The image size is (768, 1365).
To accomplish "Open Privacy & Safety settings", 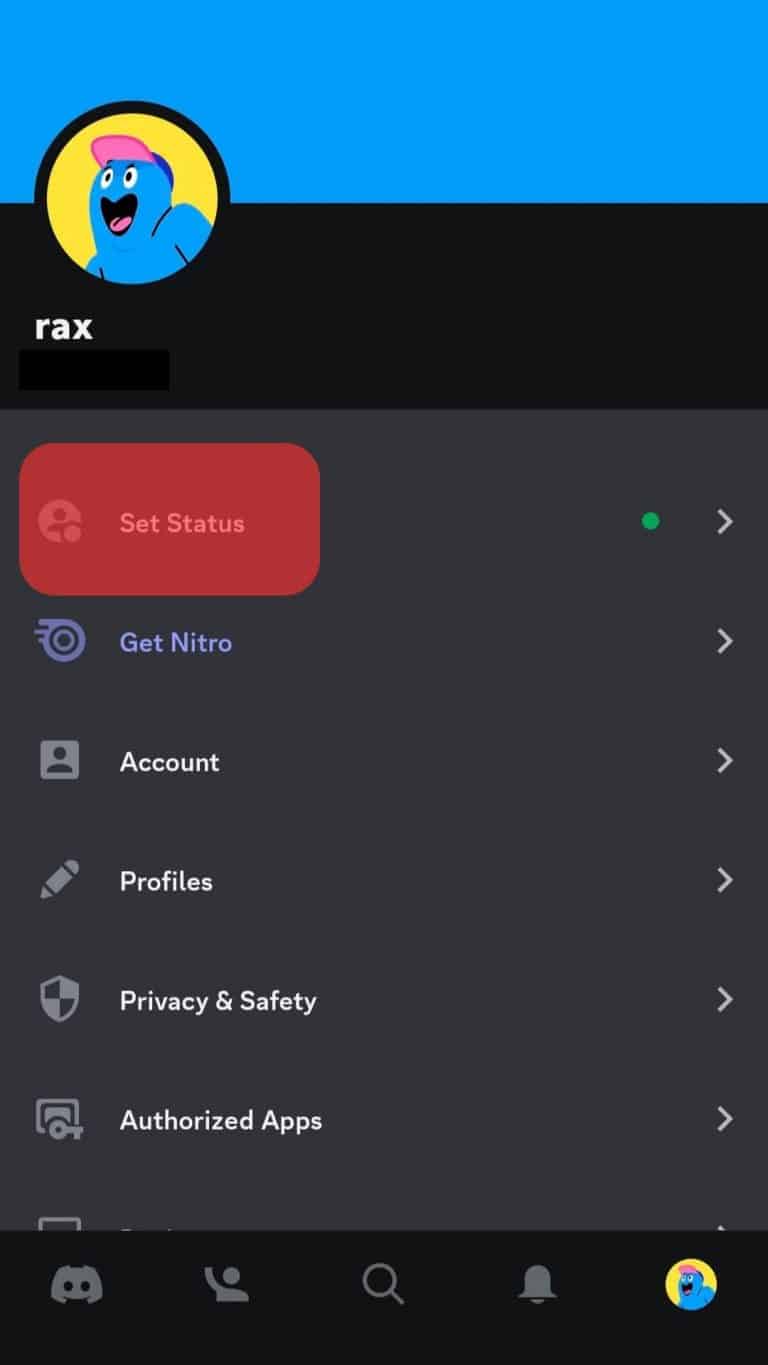I will (x=217, y=1000).
